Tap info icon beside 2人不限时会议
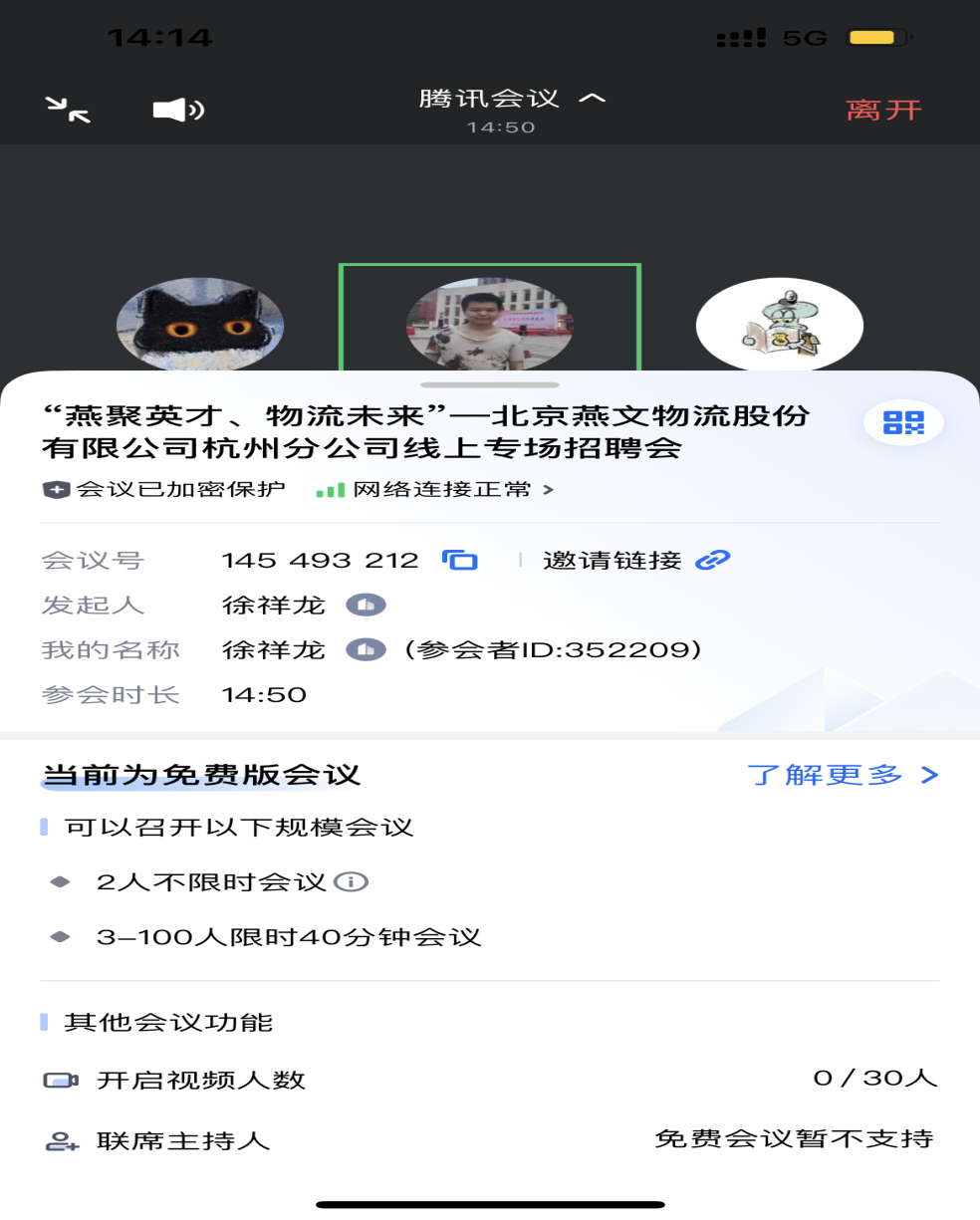 (x=354, y=881)
